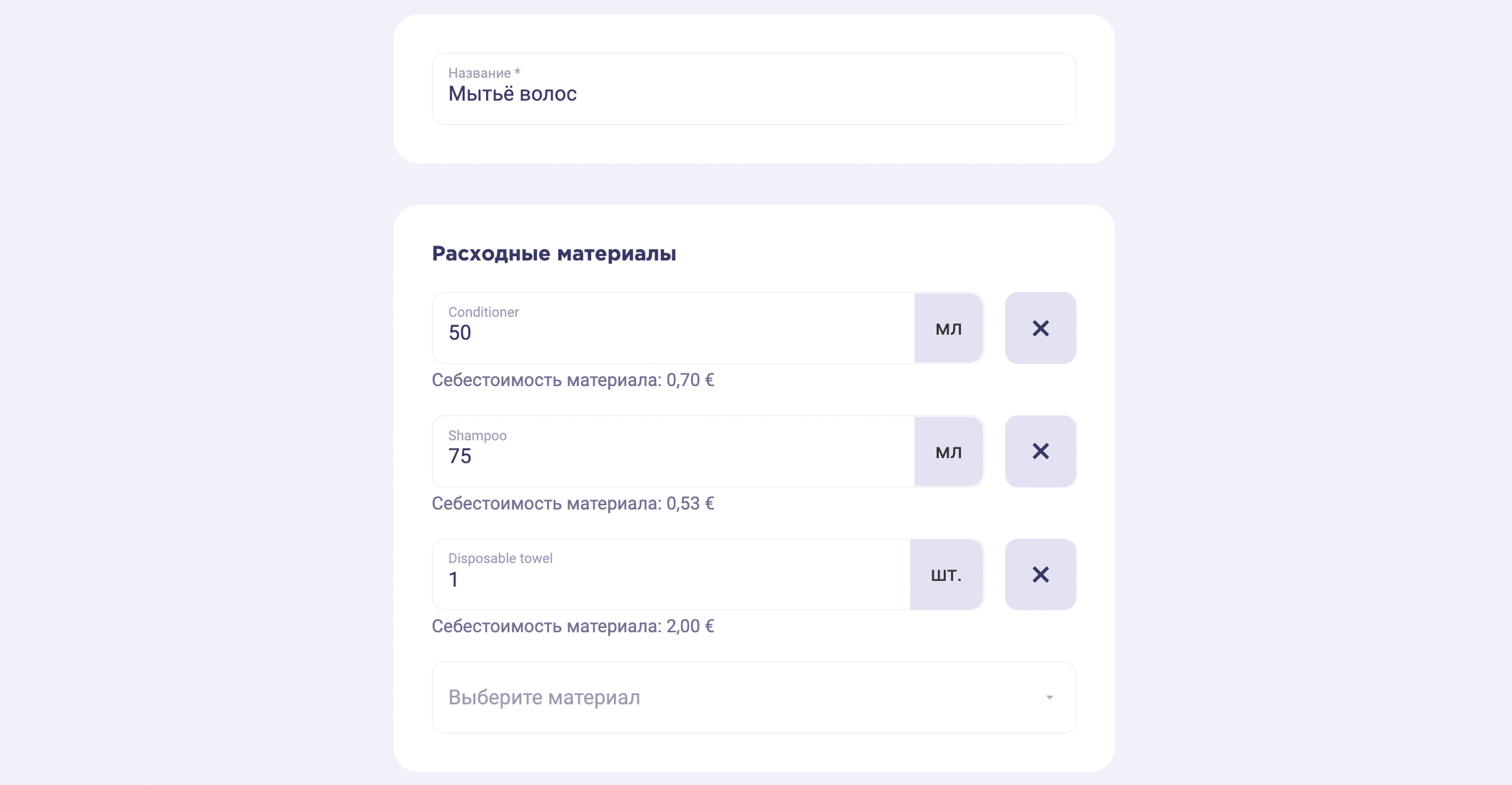Edit the Название field with Мытьё волос
The height and width of the screenshot is (785, 1512).
[x=753, y=93]
